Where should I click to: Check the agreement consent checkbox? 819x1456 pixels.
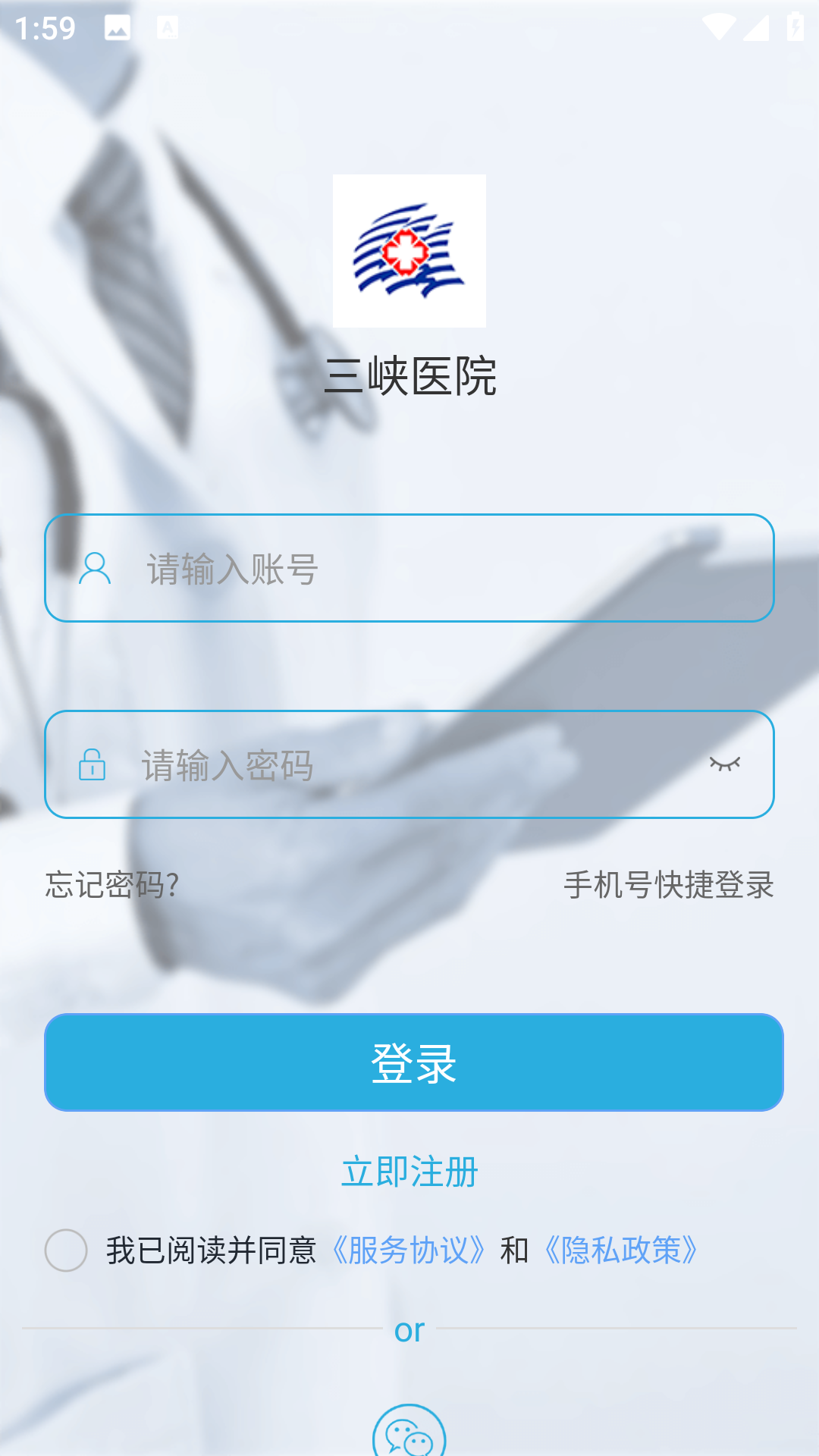pyautogui.click(x=66, y=1250)
